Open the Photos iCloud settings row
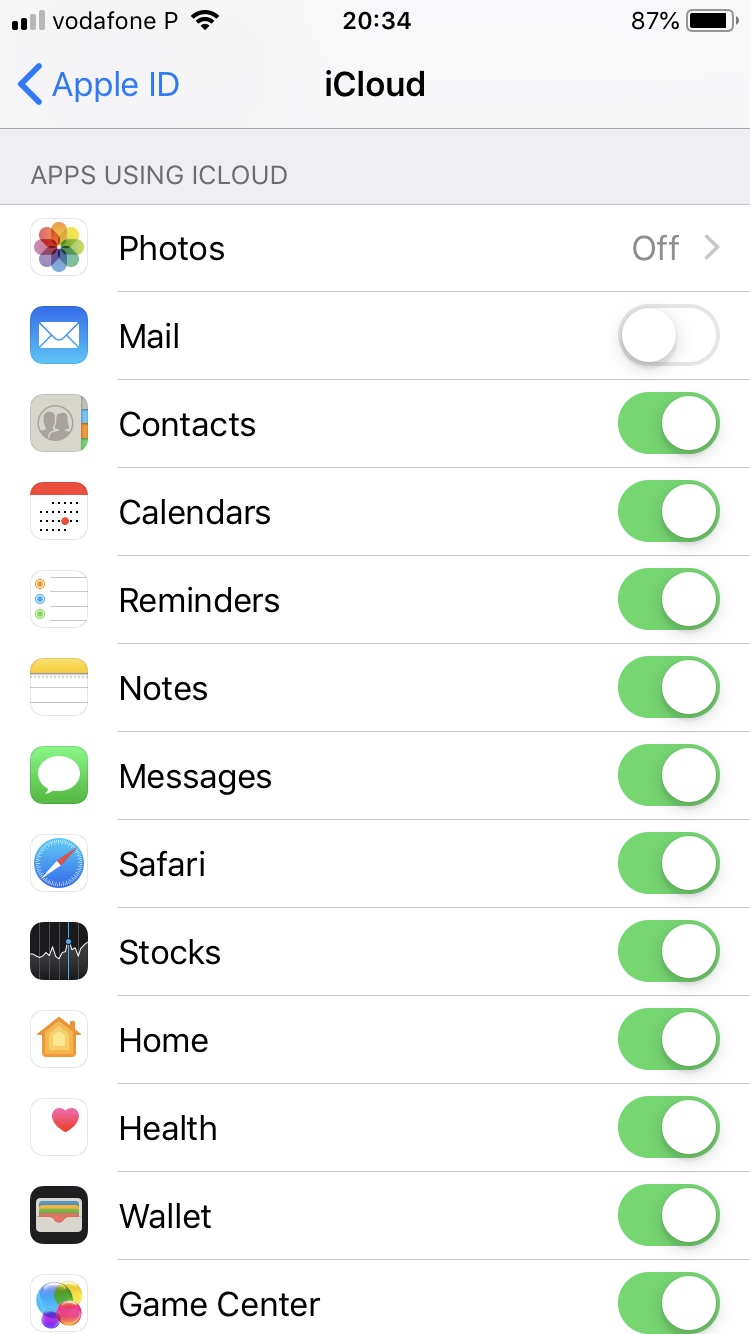This screenshot has height=1334, width=750. pyautogui.click(x=375, y=248)
